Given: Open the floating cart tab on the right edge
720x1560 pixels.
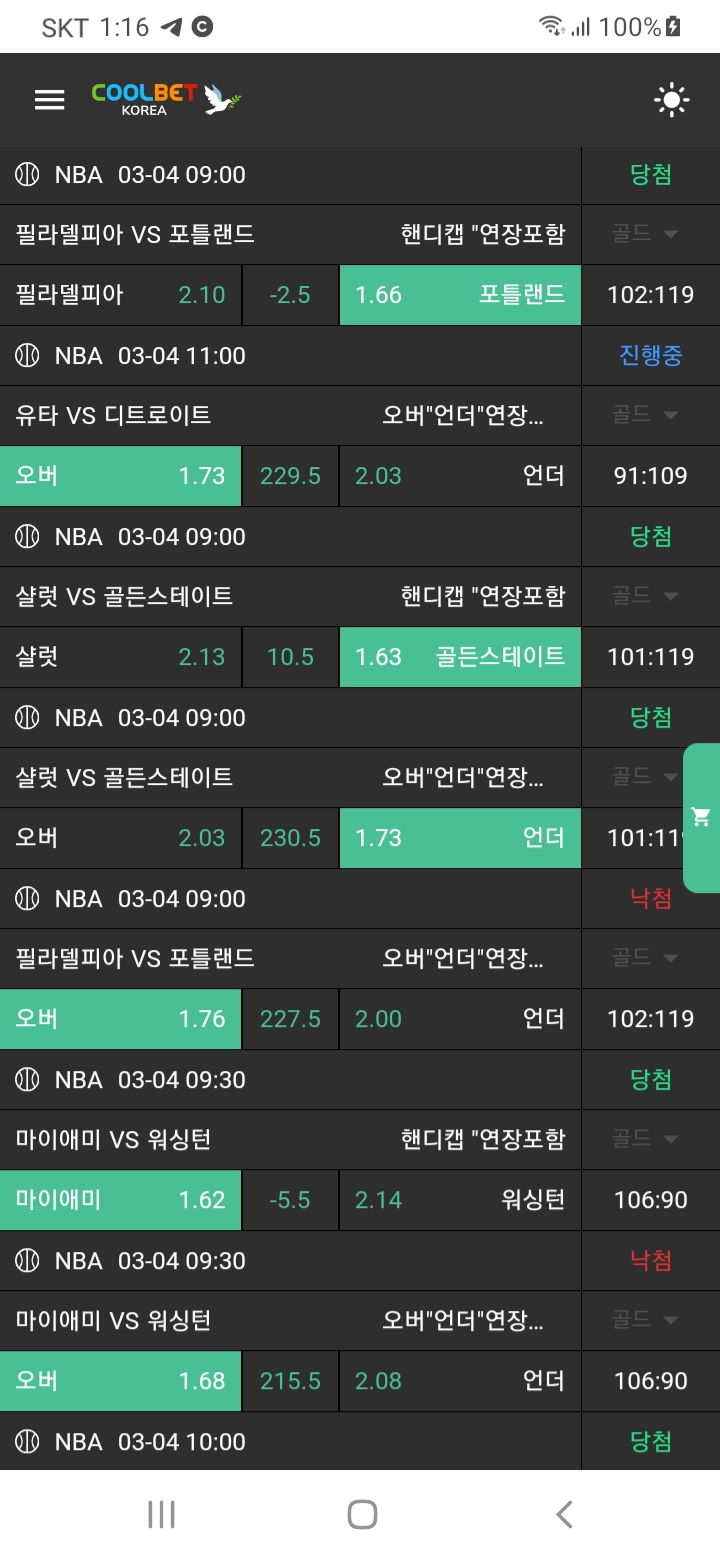Looking at the screenshot, I should point(701,818).
